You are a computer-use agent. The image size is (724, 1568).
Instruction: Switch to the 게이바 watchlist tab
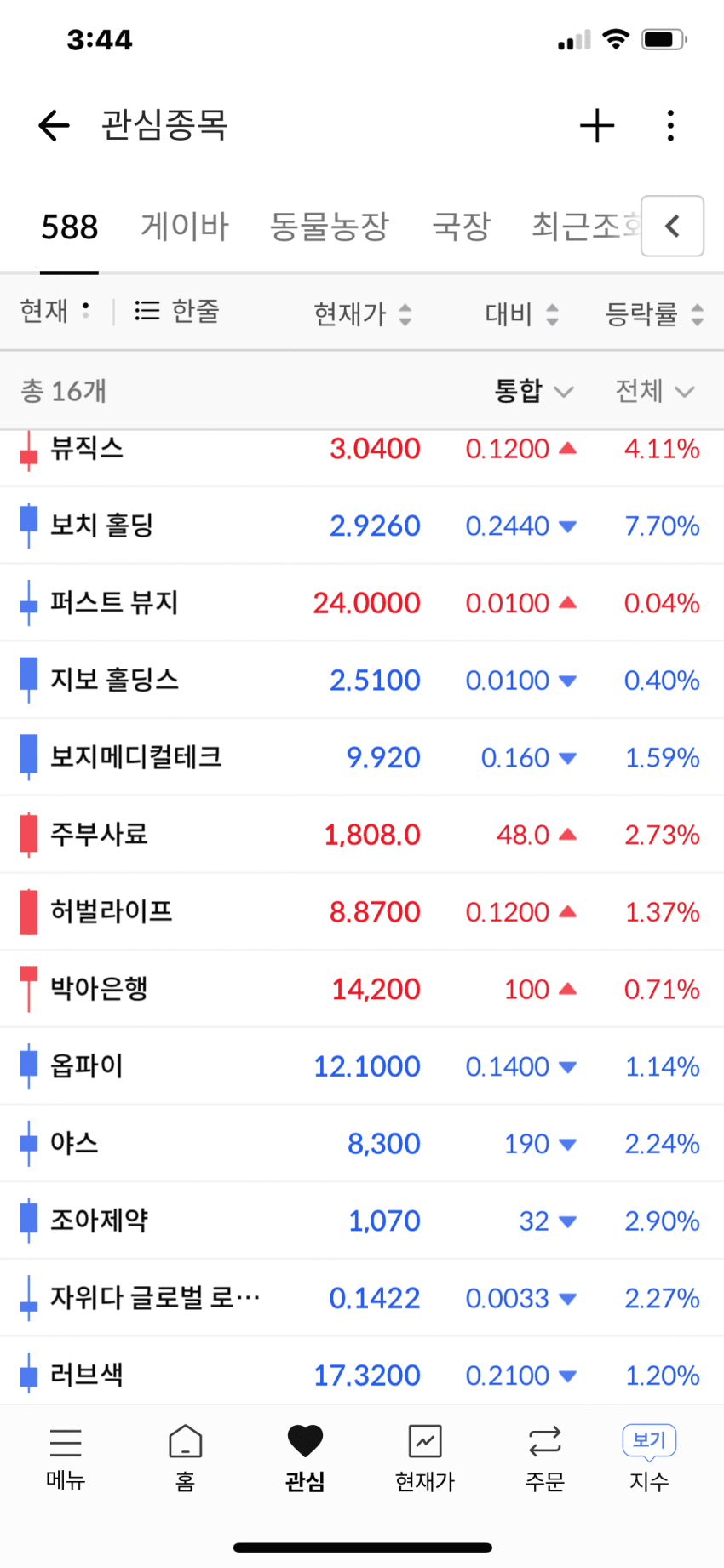tap(185, 227)
